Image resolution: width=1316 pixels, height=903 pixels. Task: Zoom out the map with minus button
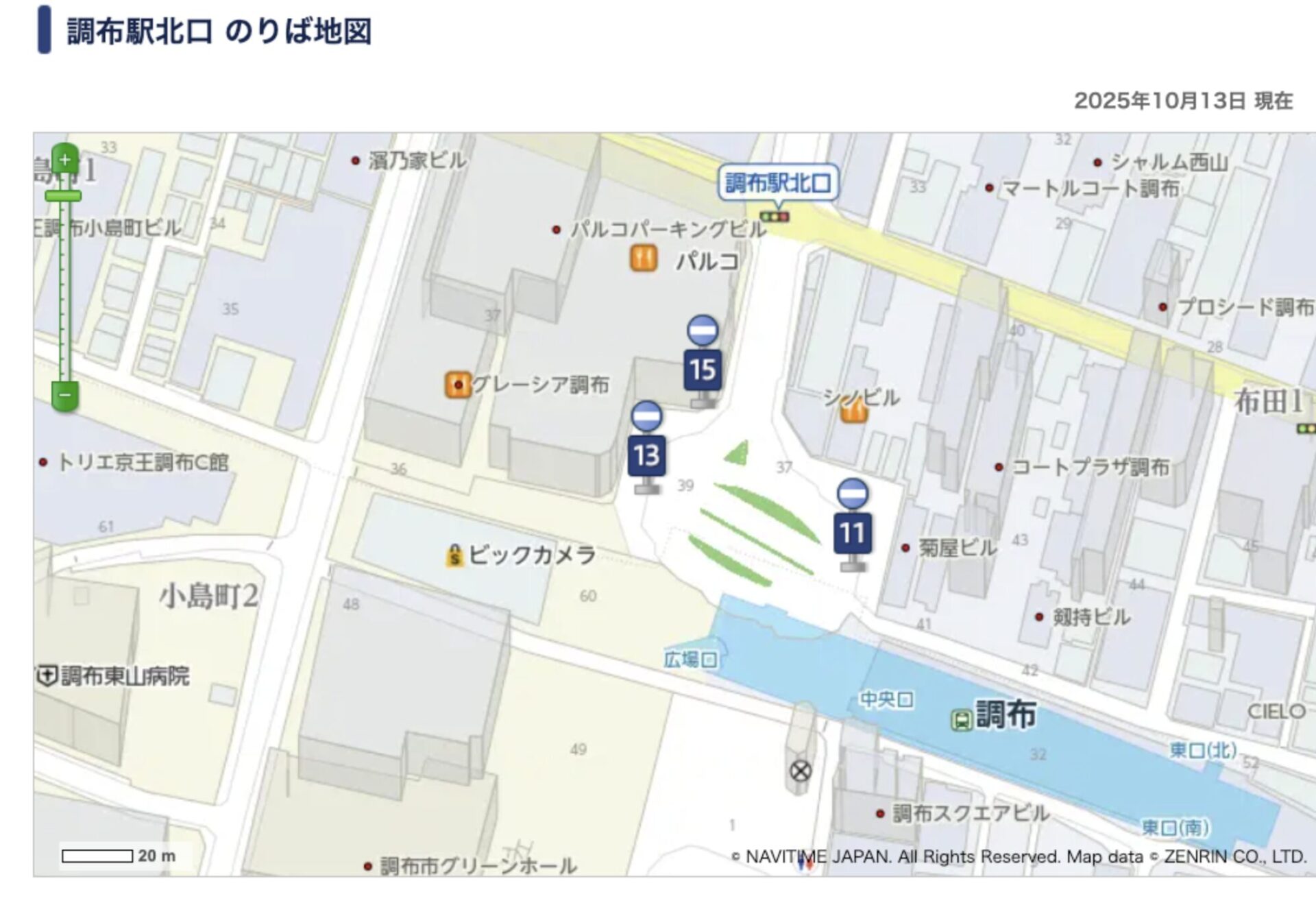point(65,396)
